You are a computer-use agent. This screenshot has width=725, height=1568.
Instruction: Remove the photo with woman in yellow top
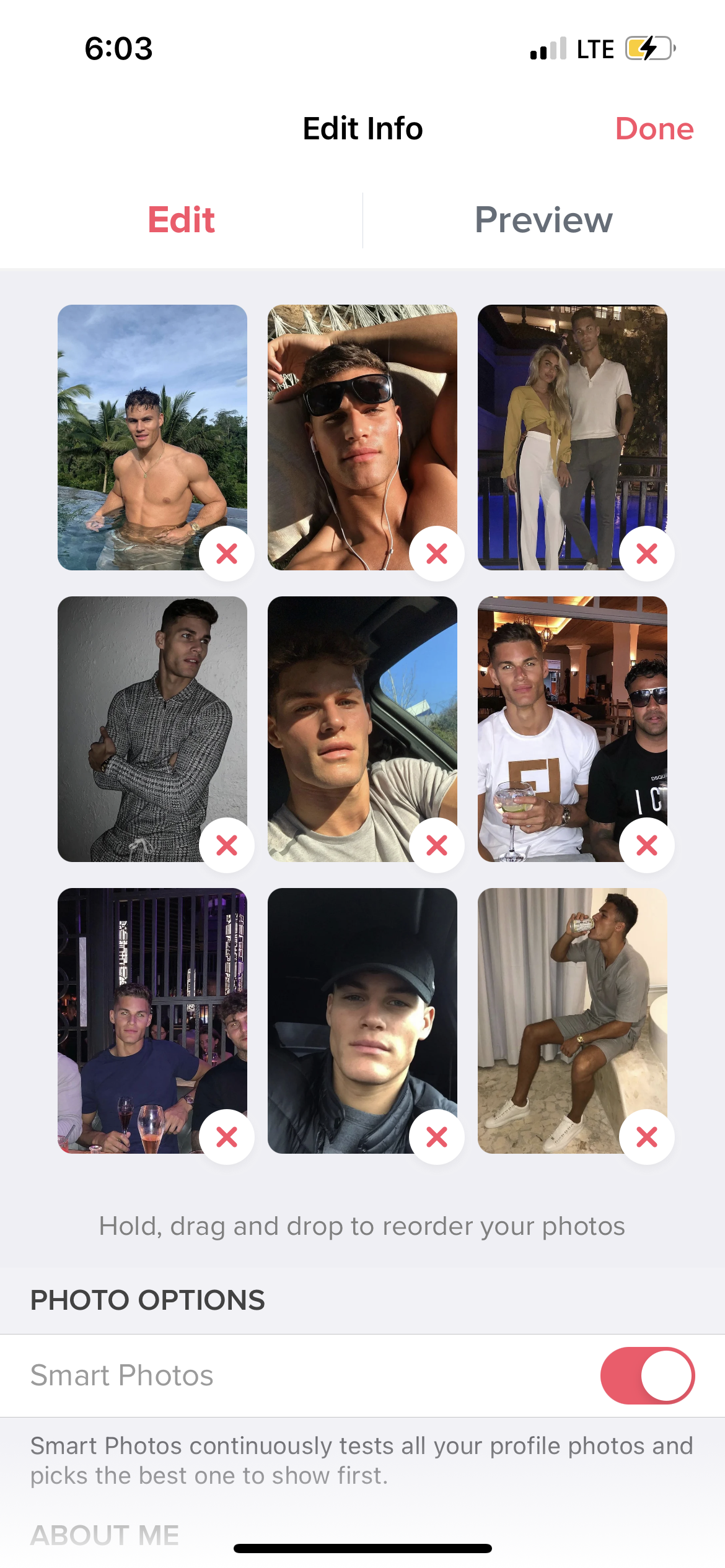click(647, 554)
